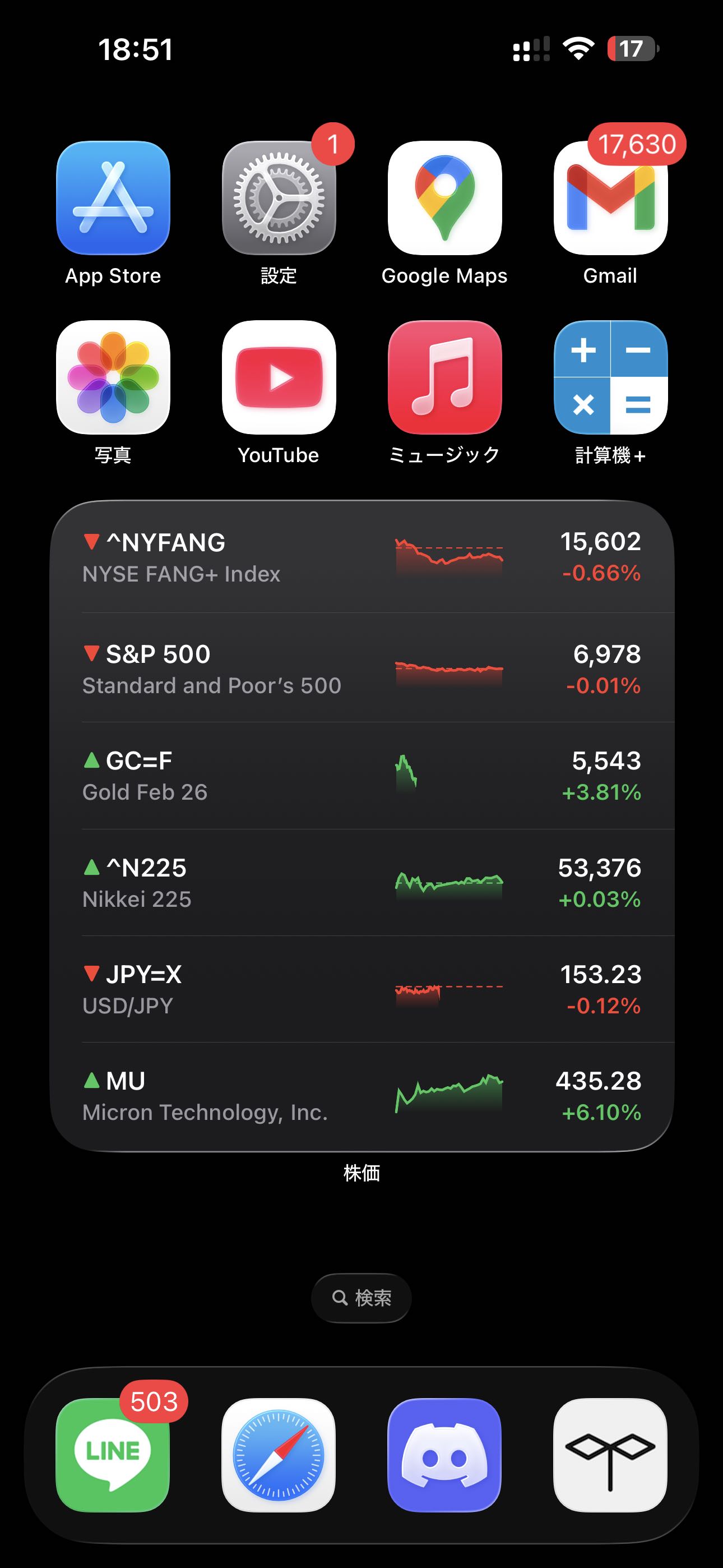Check GC=F Gold Feb 26 quote
Image resolution: width=723 pixels, height=1568 pixels.
pyautogui.click(x=361, y=776)
